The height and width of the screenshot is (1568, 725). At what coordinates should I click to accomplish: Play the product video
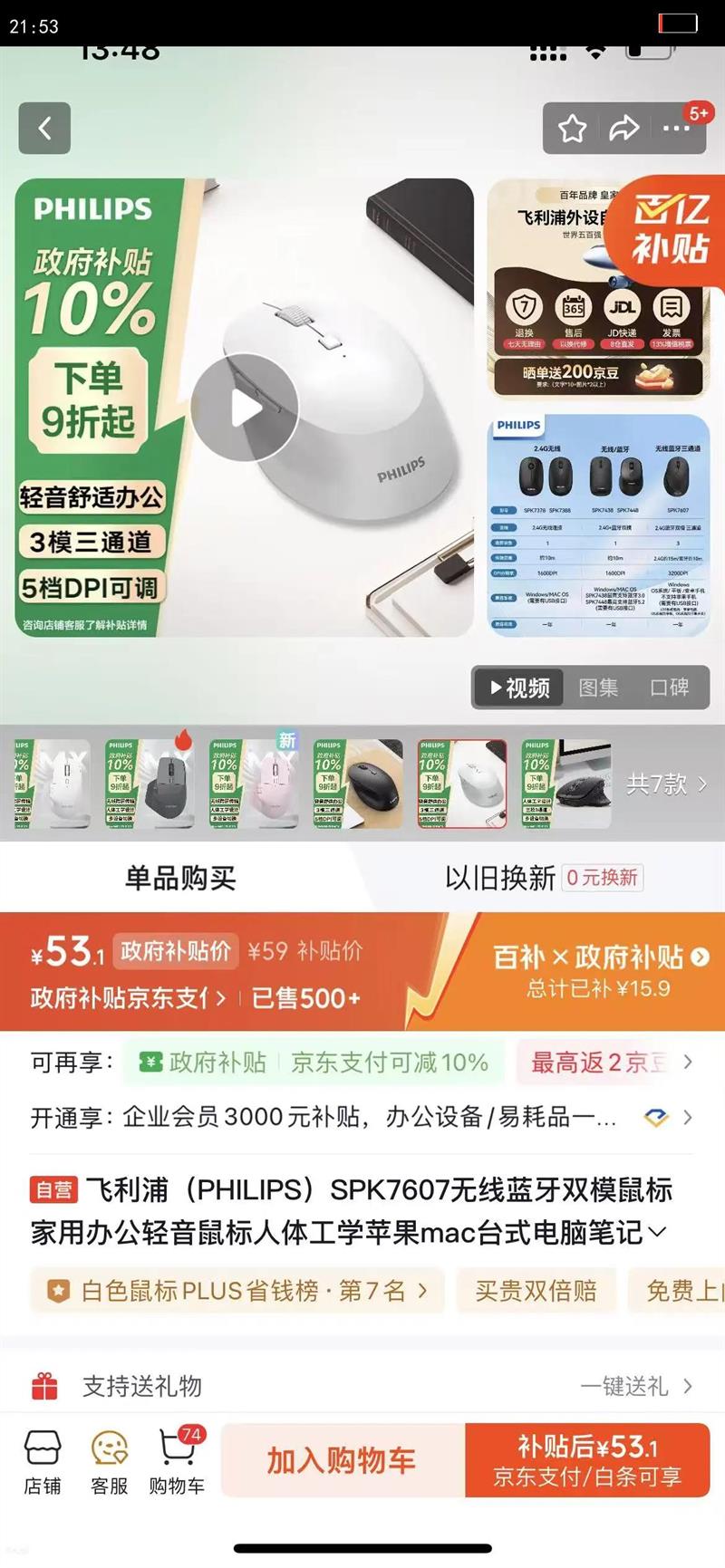[x=244, y=408]
